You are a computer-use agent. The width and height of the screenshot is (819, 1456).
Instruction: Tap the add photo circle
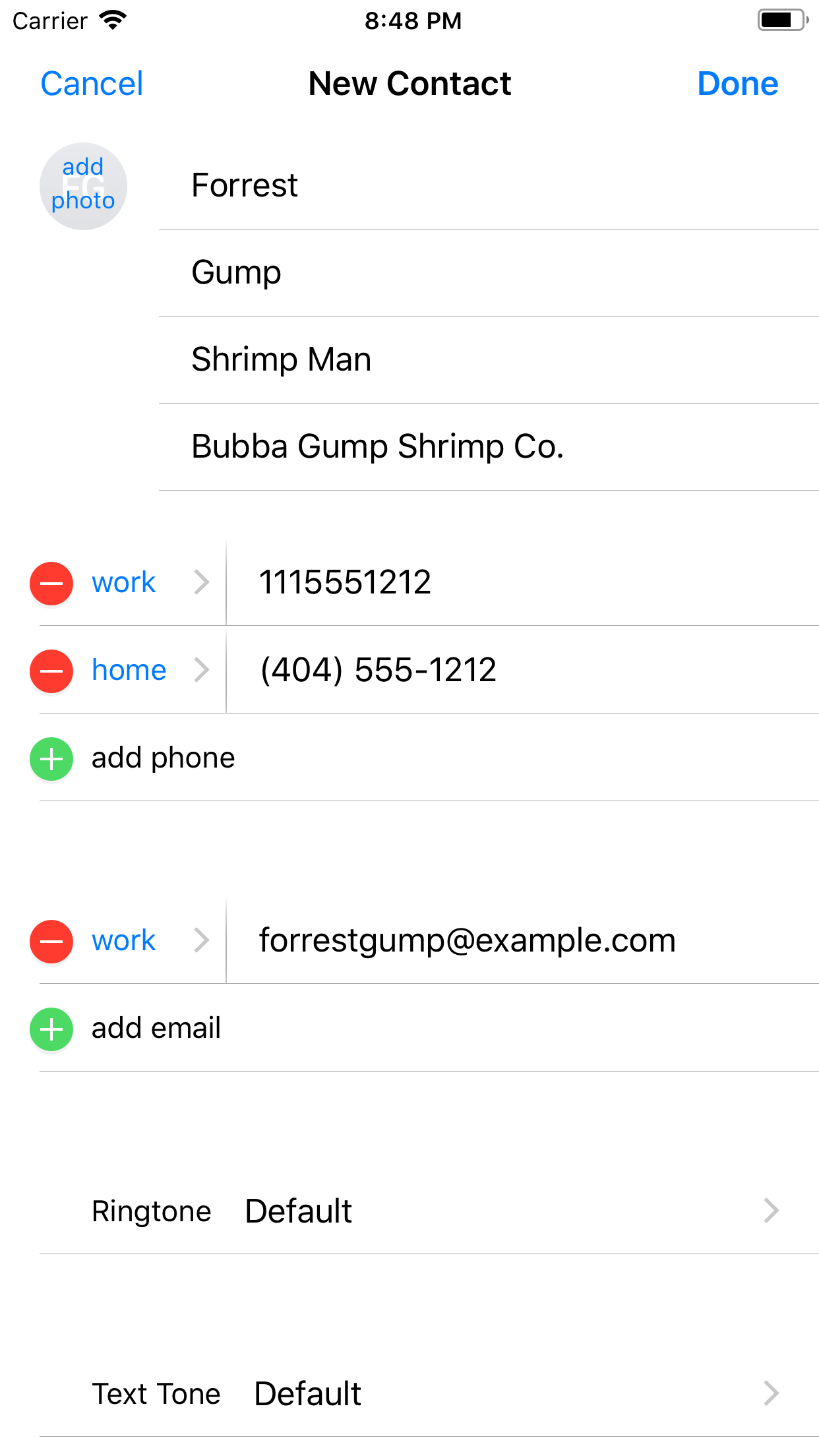click(x=83, y=186)
